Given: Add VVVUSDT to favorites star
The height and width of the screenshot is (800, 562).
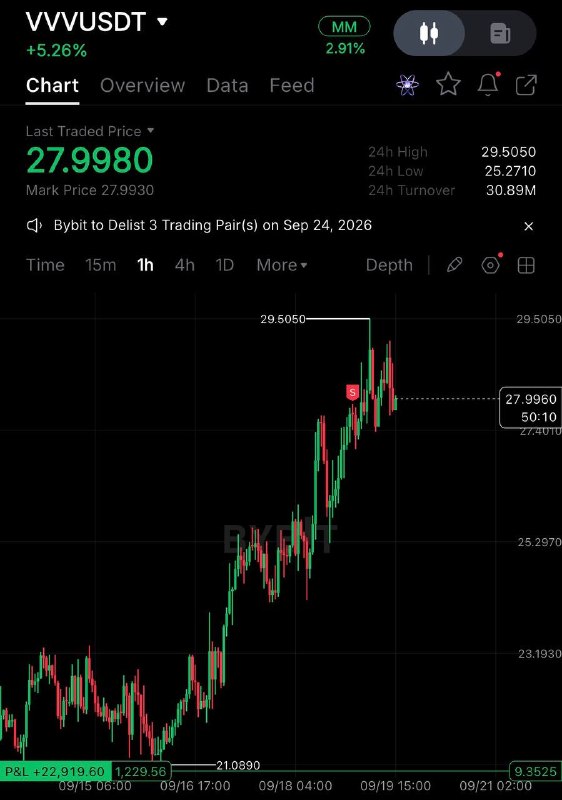Looking at the screenshot, I should pyautogui.click(x=448, y=84).
